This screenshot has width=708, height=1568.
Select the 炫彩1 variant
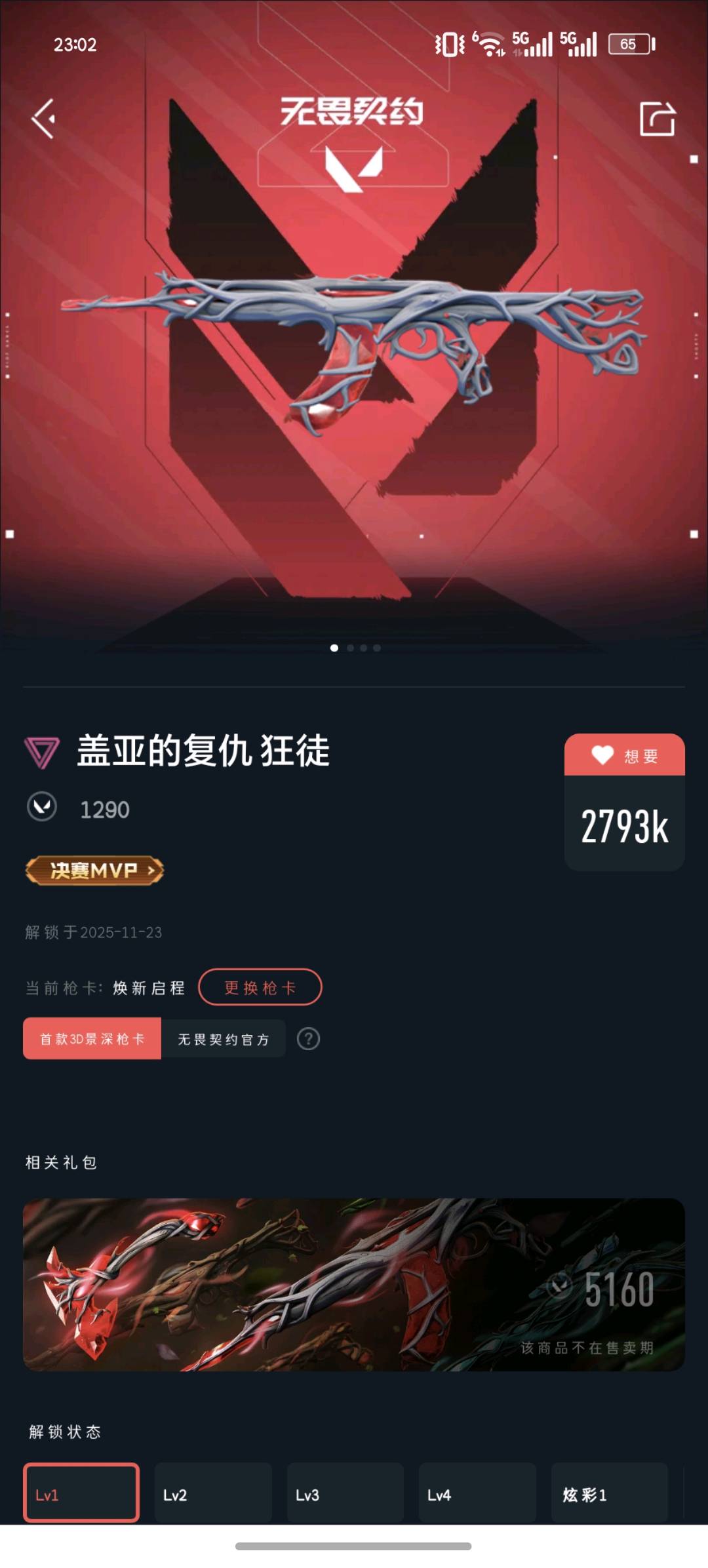pos(610,1495)
